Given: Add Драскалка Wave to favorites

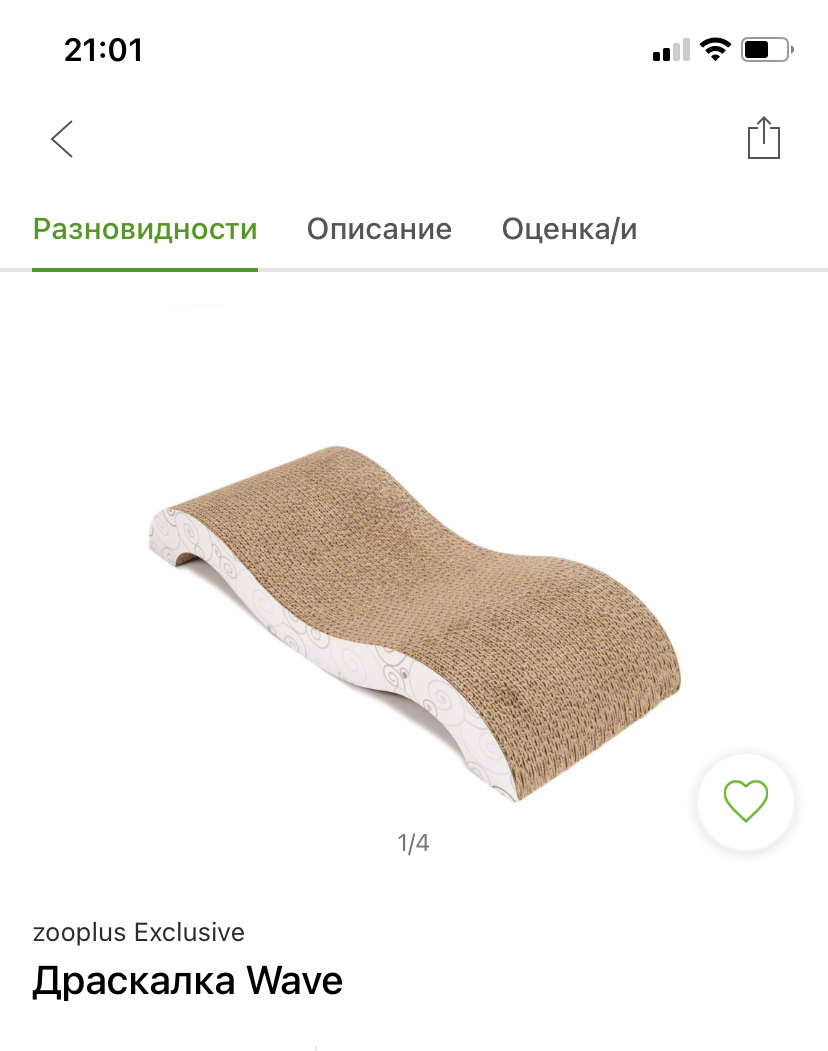Looking at the screenshot, I should click(x=745, y=801).
